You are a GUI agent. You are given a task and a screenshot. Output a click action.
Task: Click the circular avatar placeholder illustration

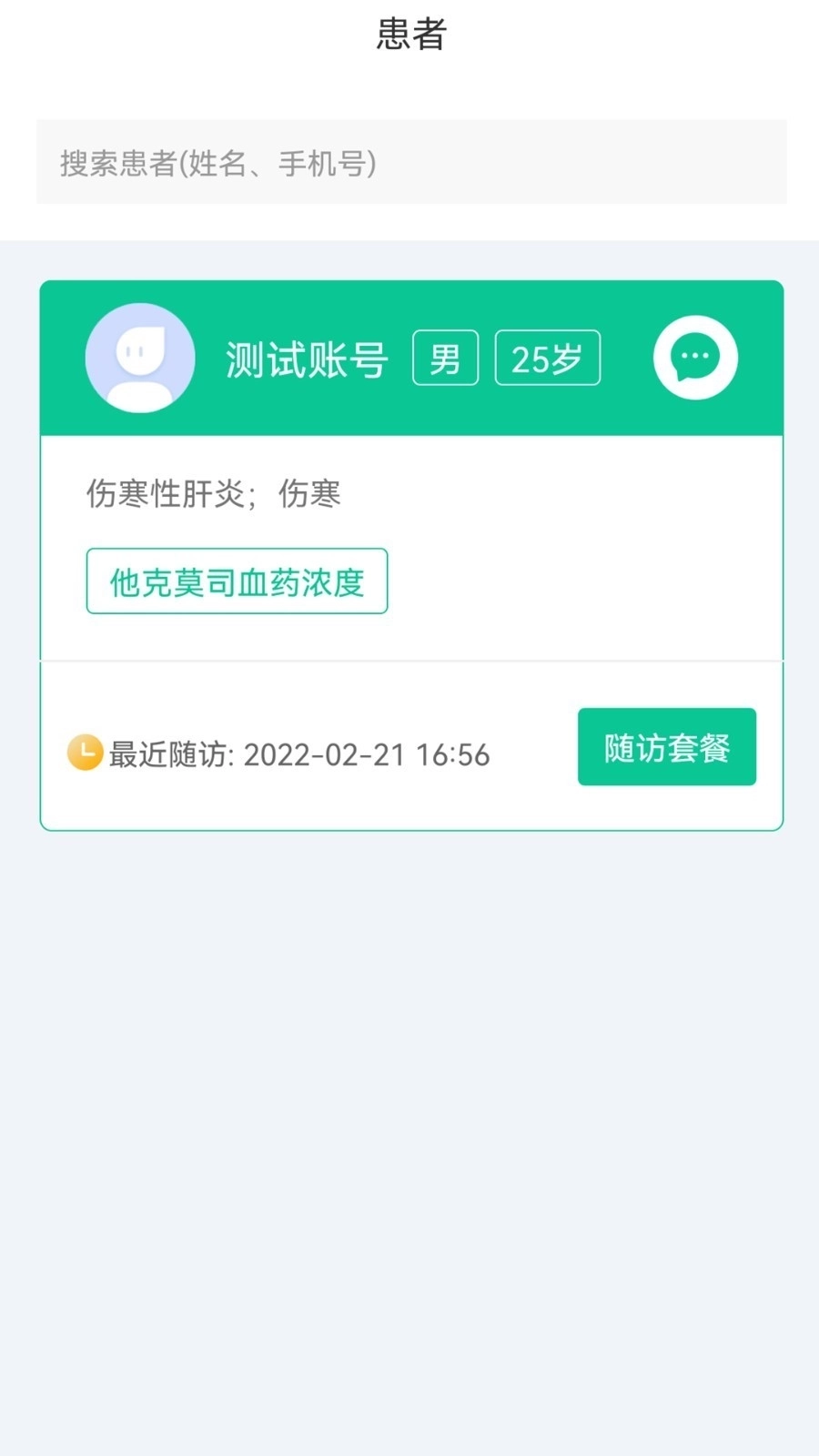(139, 358)
